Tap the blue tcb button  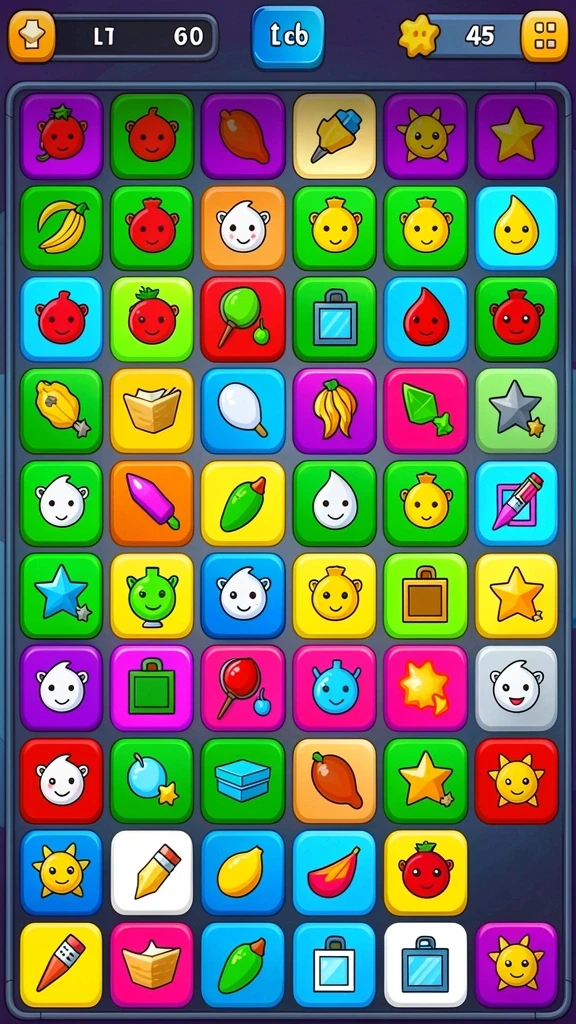tap(288, 37)
